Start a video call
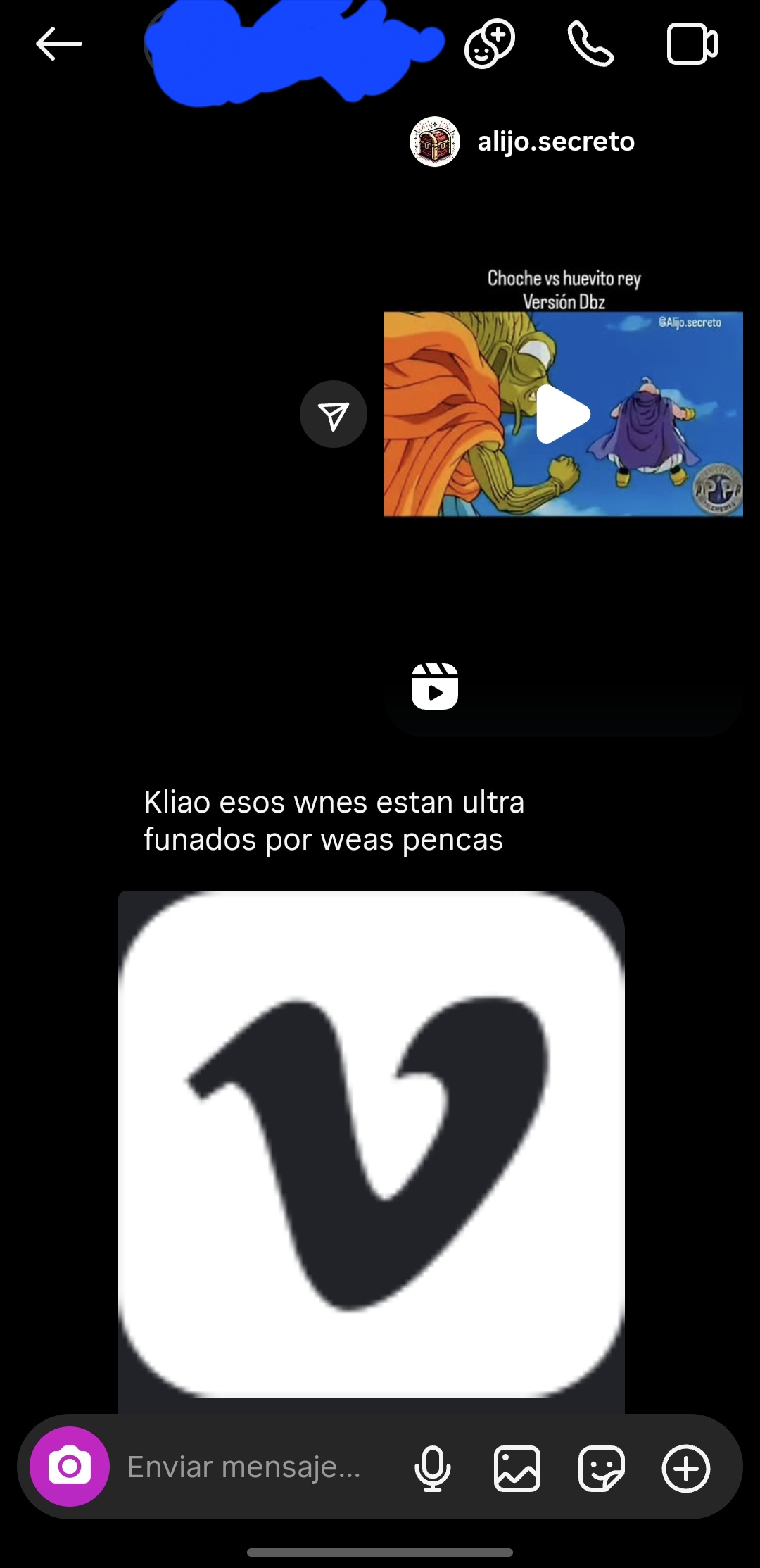The height and width of the screenshot is (1568, 760). tap(692, 44)
